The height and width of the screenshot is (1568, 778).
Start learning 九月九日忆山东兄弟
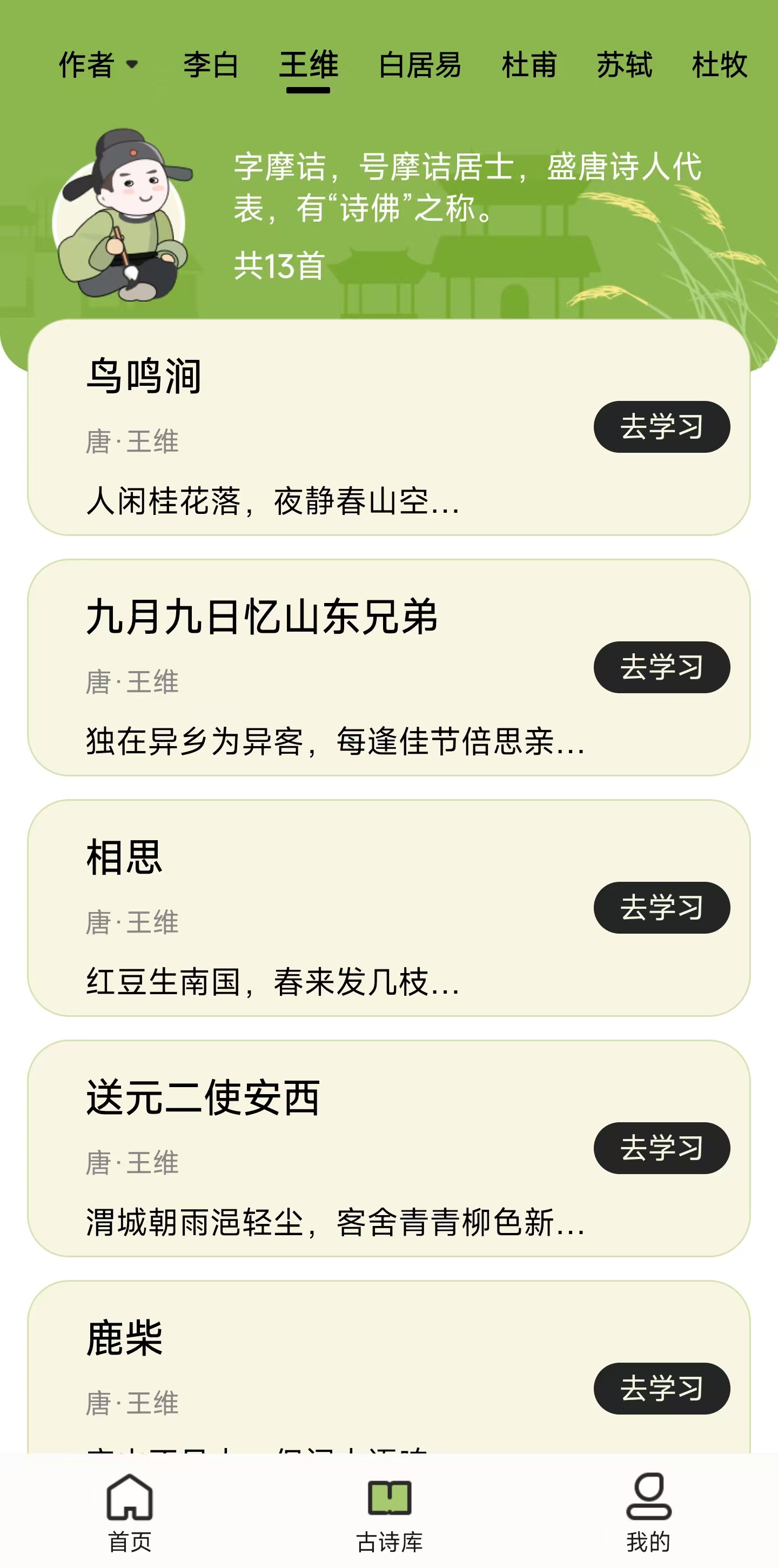click(661, 667)
